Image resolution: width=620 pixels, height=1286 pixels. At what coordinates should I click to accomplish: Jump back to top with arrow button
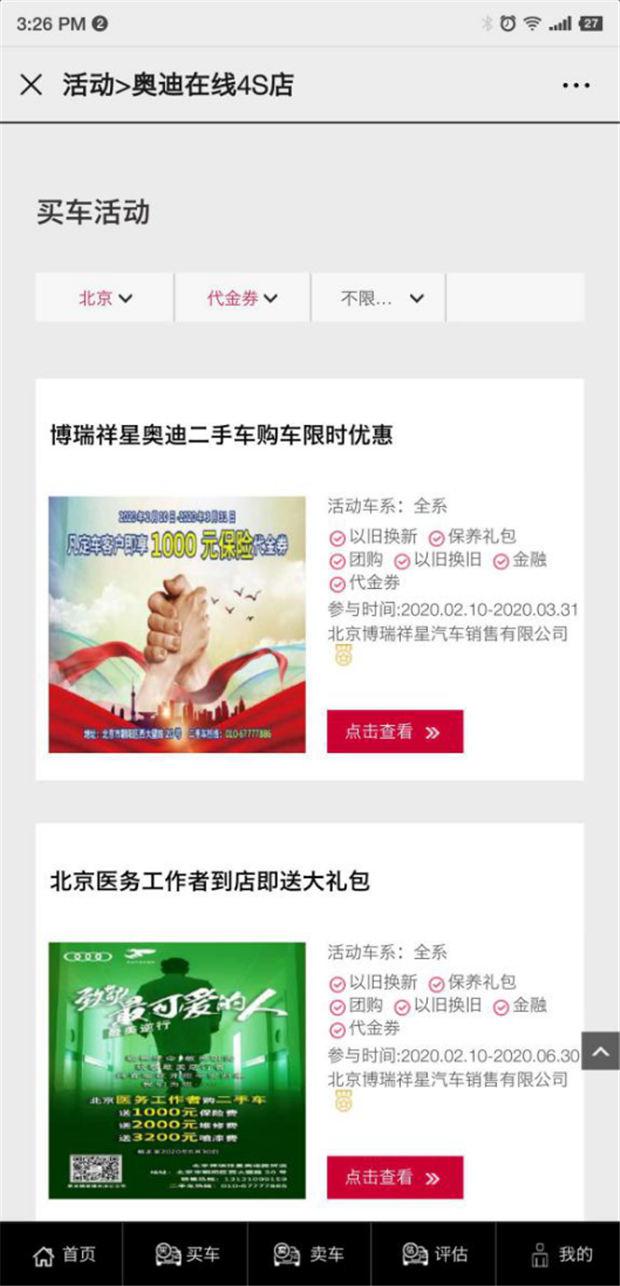600,1051
